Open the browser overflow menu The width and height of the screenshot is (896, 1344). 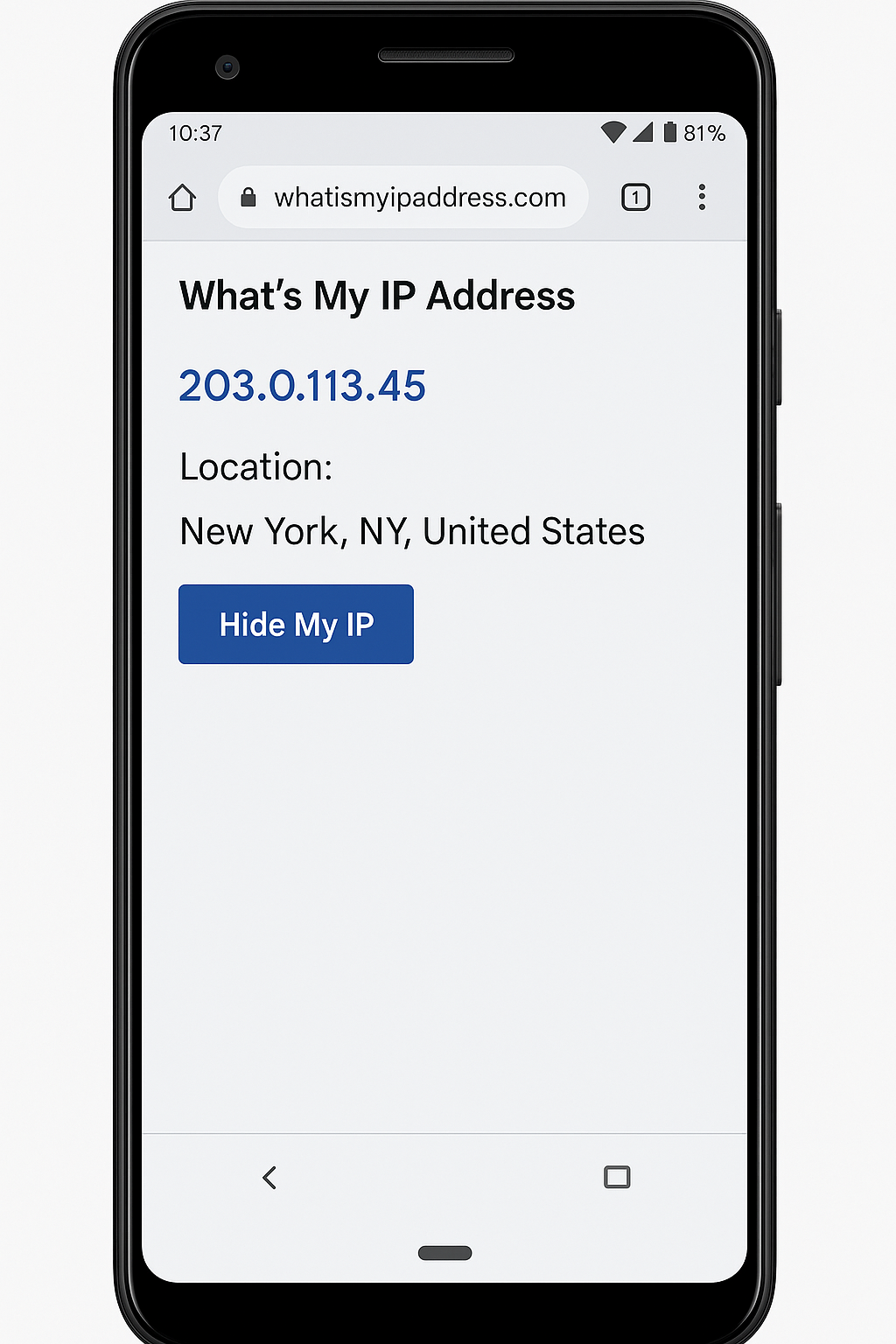tap(702, 198)
